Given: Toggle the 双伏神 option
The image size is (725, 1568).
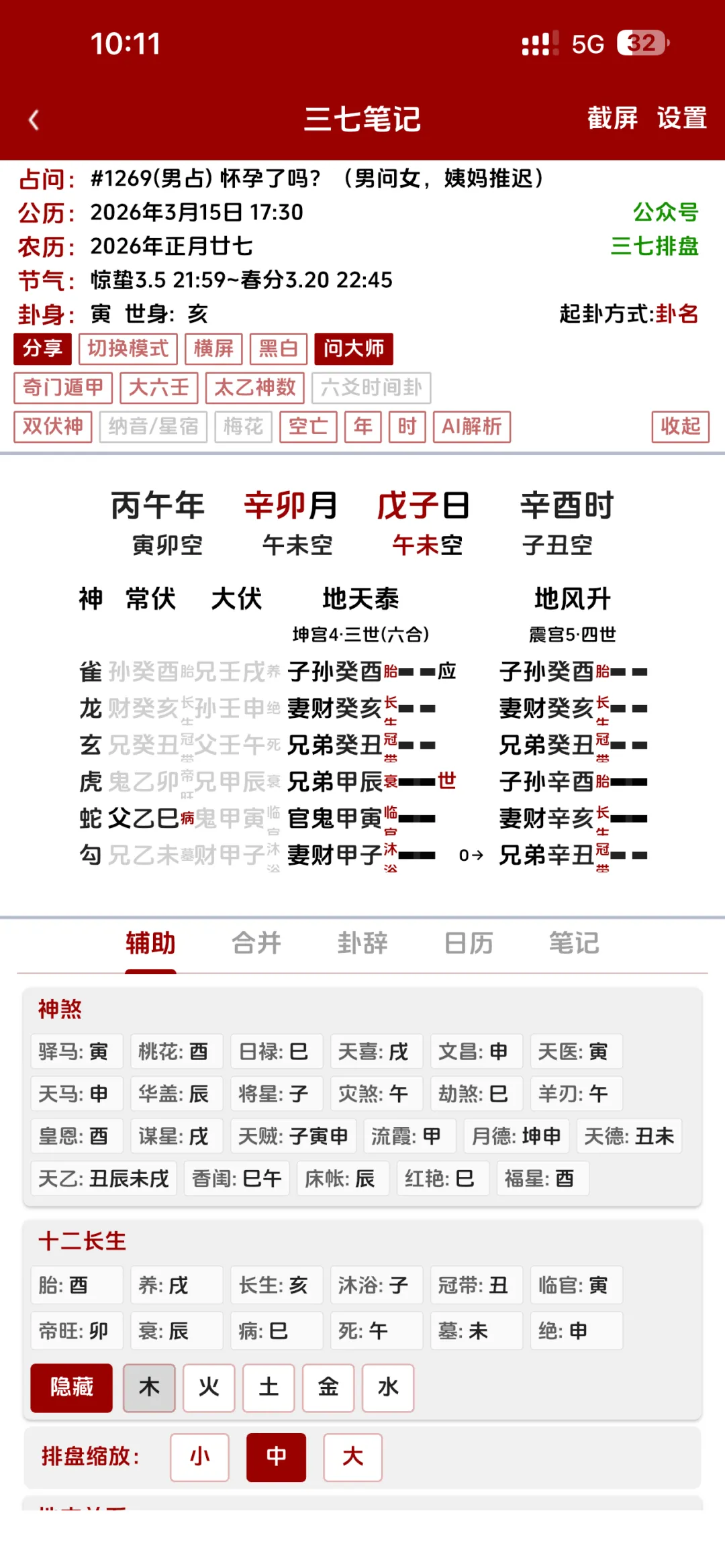Looking at the screenshot, I should pos(53,427).
